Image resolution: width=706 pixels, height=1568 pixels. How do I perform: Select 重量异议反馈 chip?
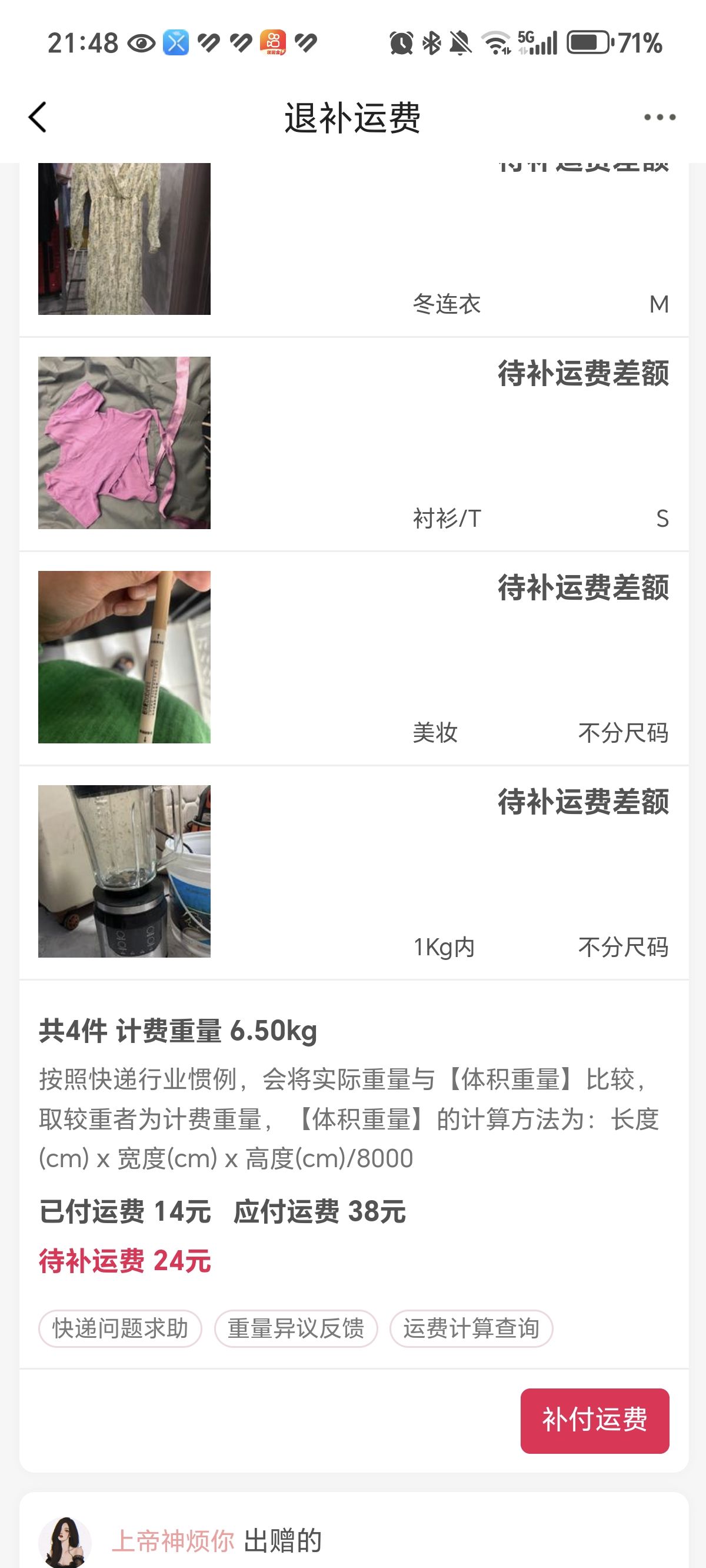[x=296, y=1328]
